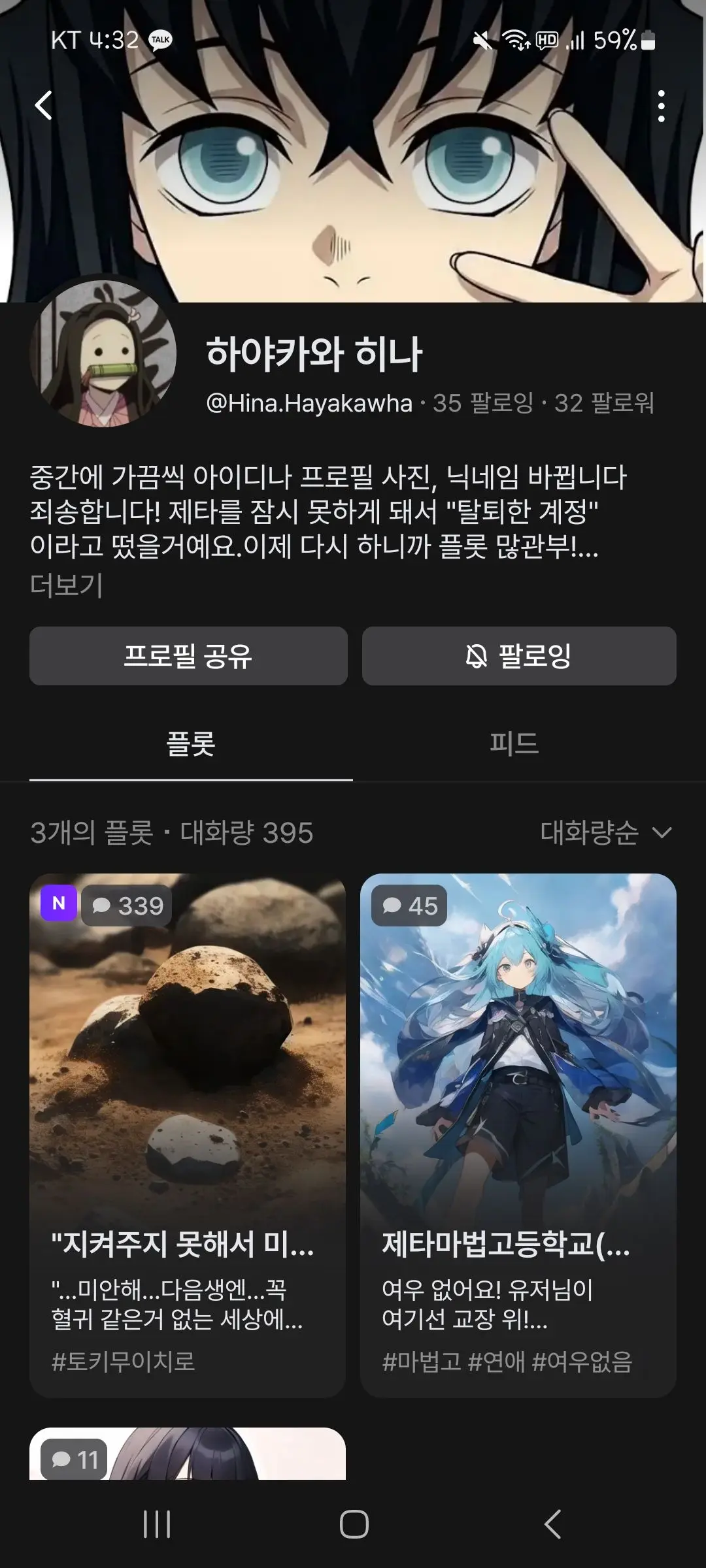Select the 플롯 tab
Screen dimensions: 706x1568
pos(191,743)
